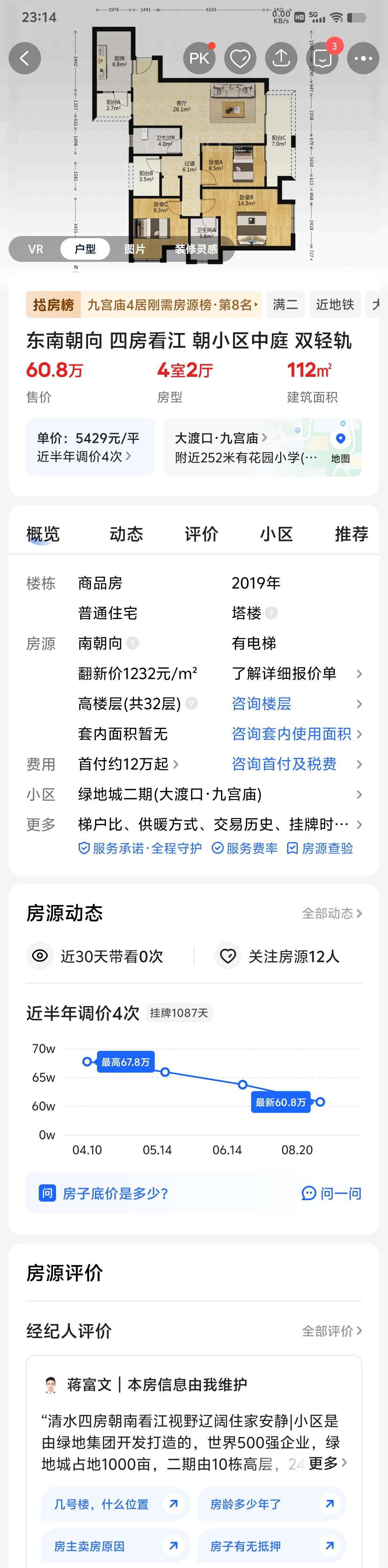Image resolution: width=388 pixels, height=1568 pixels.
Task: Switch to the 动态 section tab
Action: [126, 534]
